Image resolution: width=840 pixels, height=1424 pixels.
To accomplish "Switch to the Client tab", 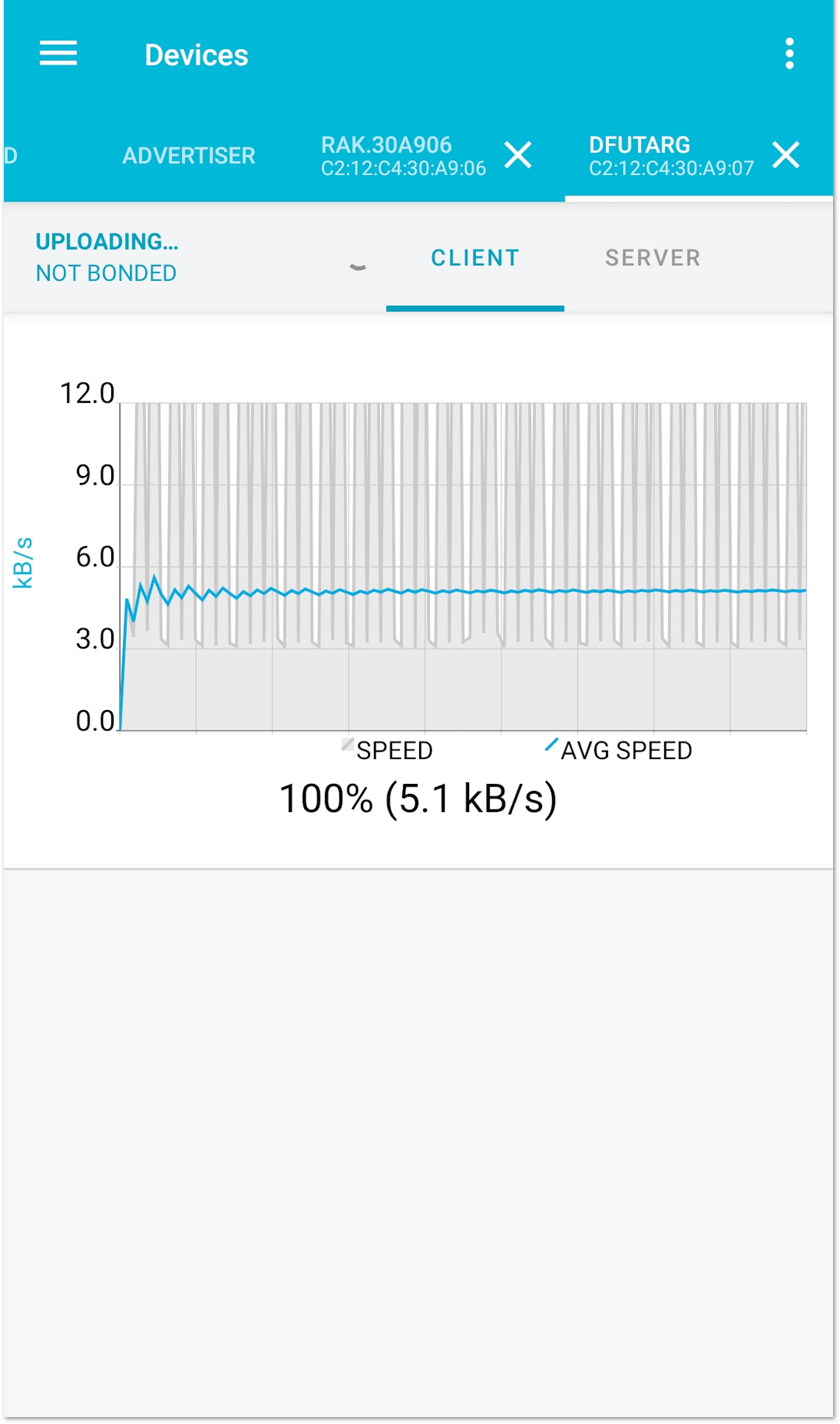I will coord(475,257).
